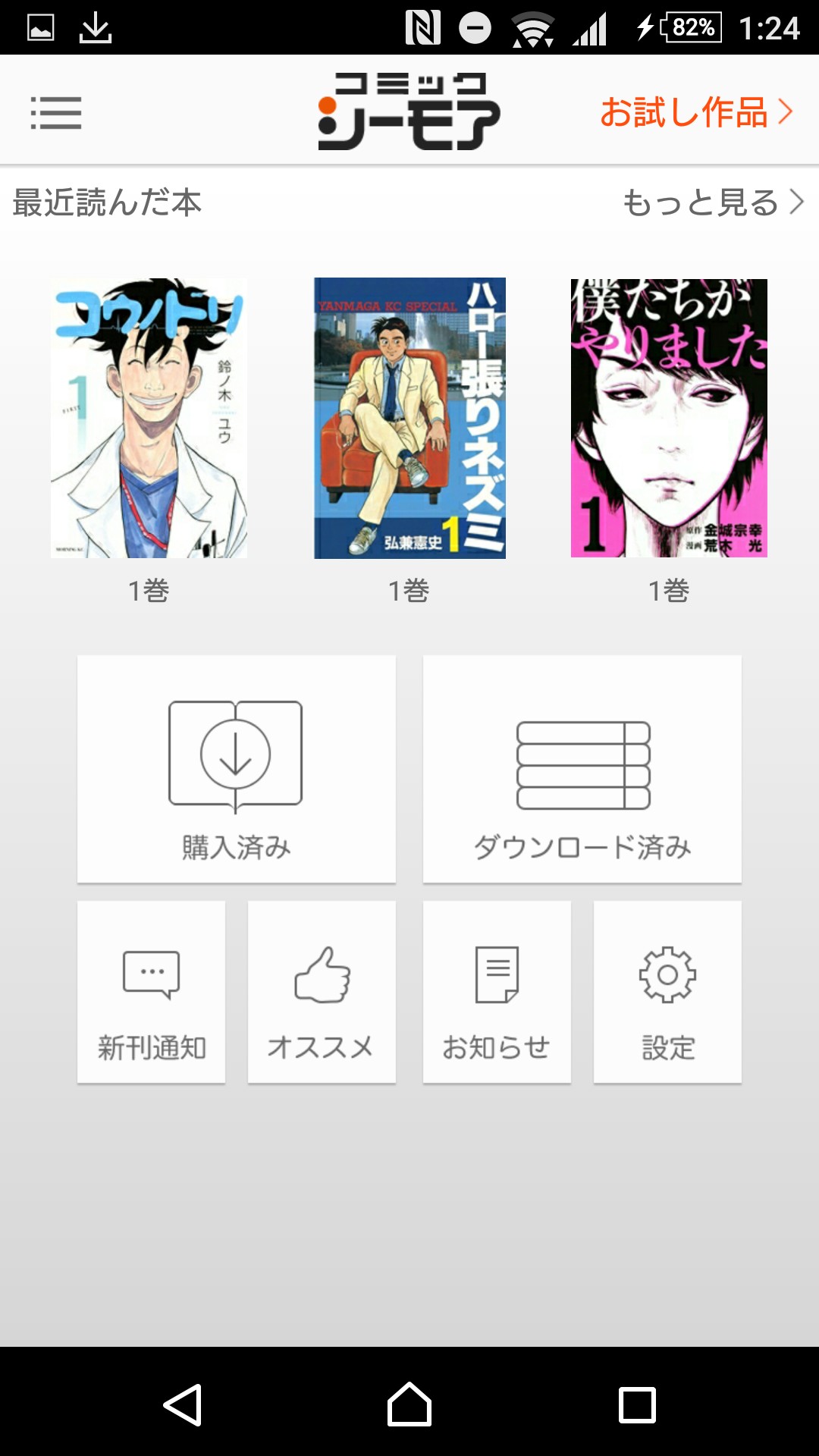The height and width of the screenshot is (1456, 819).
Task: Open the ダウンロード済み downloaded books tile
Action: pyautogui.click(x=582, y=769)
